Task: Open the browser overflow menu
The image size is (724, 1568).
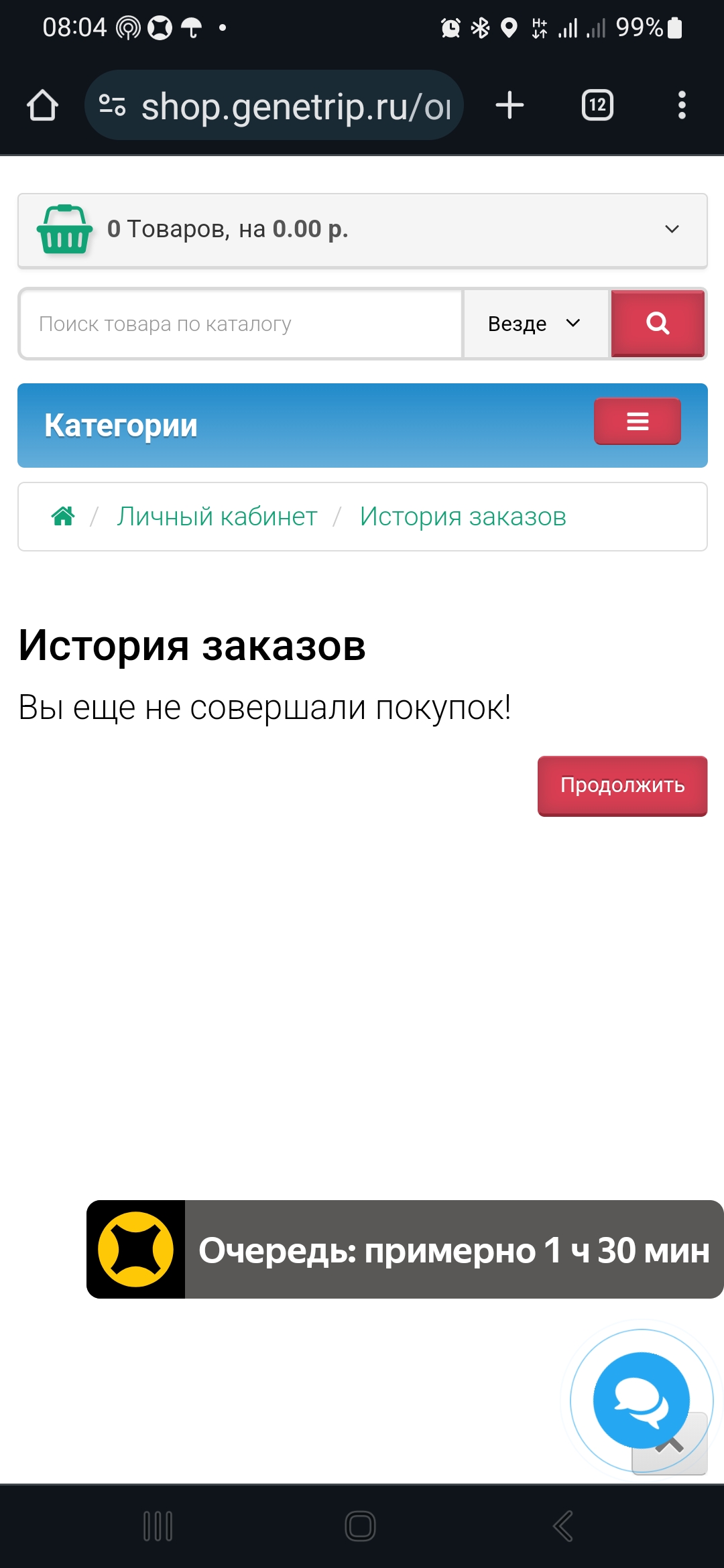Action: (x=682, y=106)
